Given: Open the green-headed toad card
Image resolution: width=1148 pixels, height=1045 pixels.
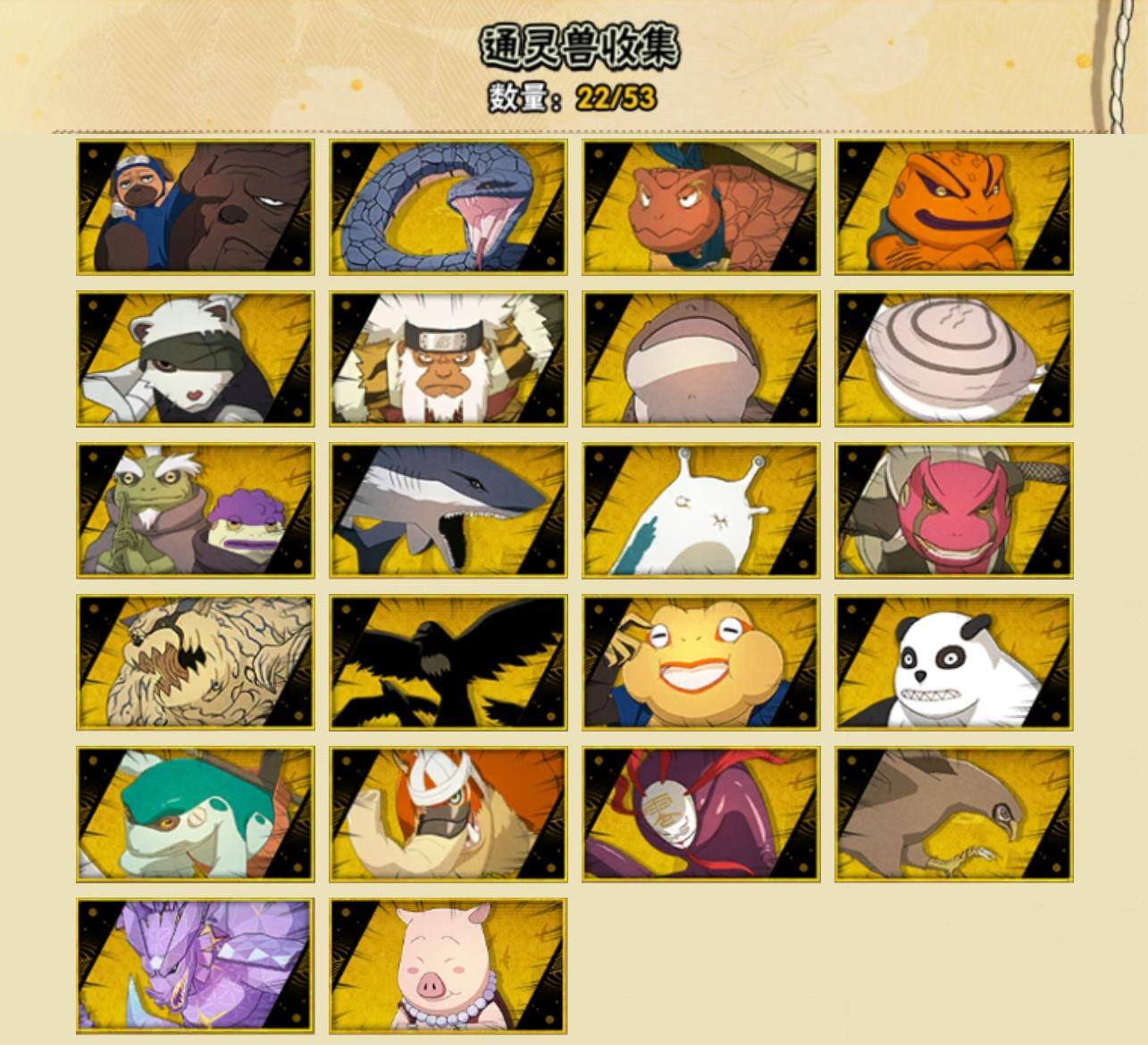Looking at the screenshot, I should pos(195,814).
